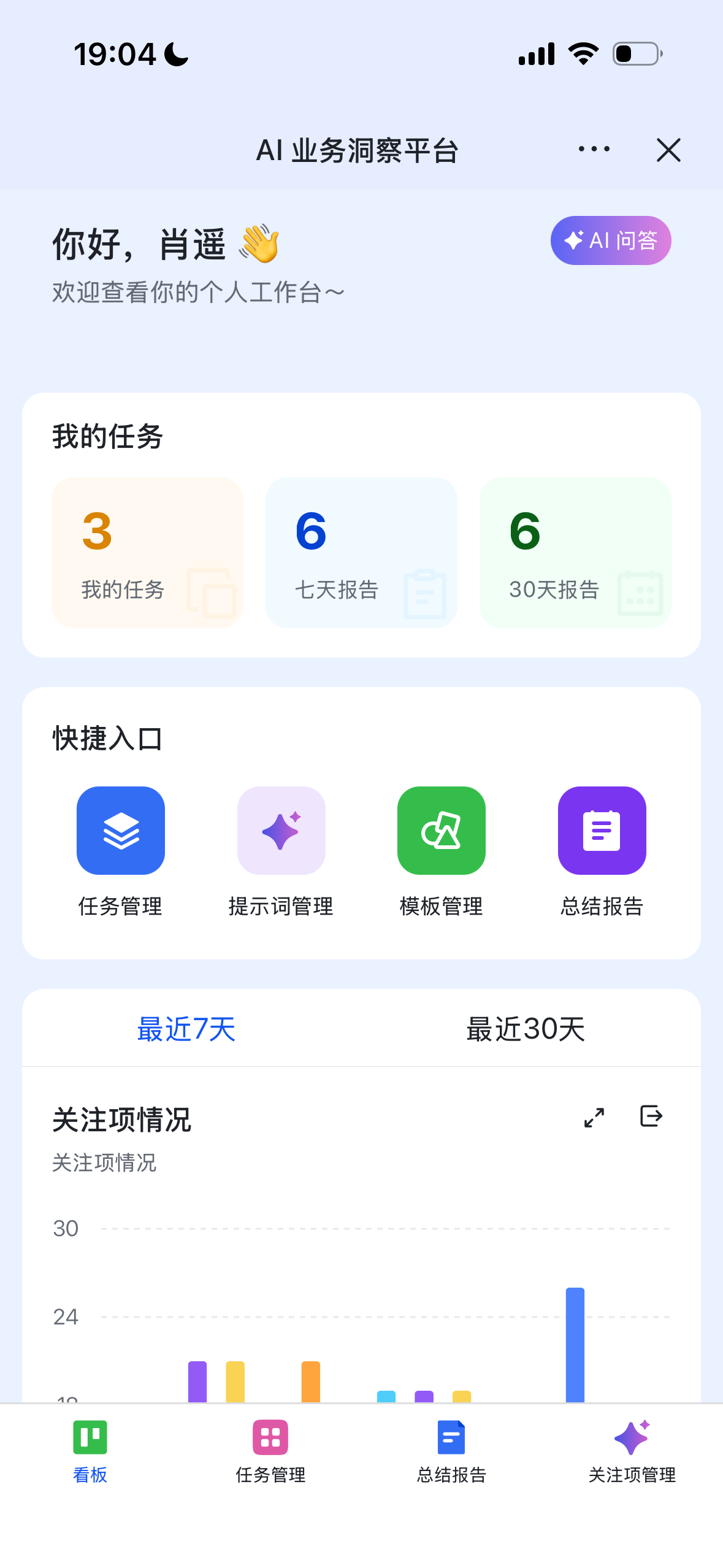This screenshot has height=1568, width=723.
Task: Go to 总结报告 in the bottom bar
Action: [x=451, y=1450]
